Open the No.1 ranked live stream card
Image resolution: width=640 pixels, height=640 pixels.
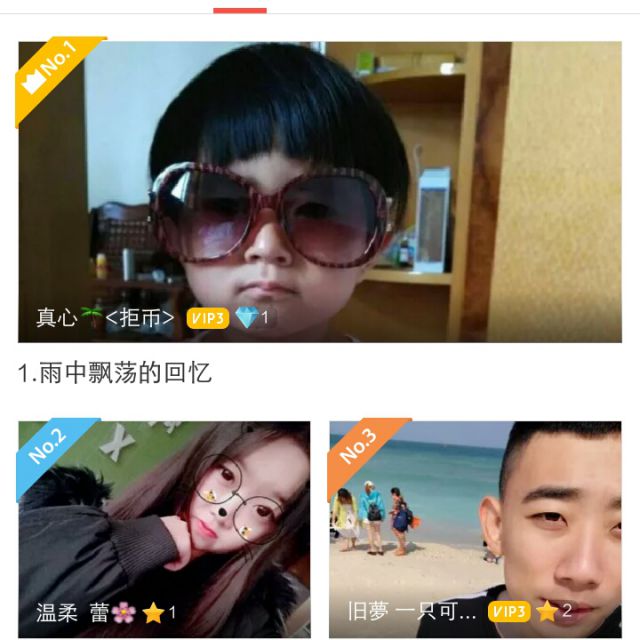coord(320,192)
